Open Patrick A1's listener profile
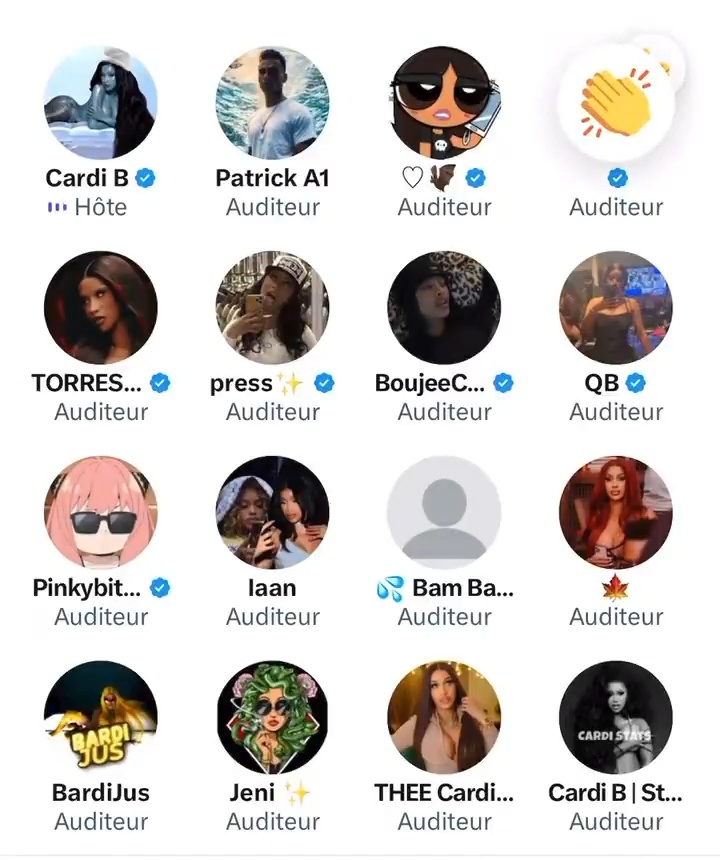This screenshot has height=860, width=720. coord(272,103)
